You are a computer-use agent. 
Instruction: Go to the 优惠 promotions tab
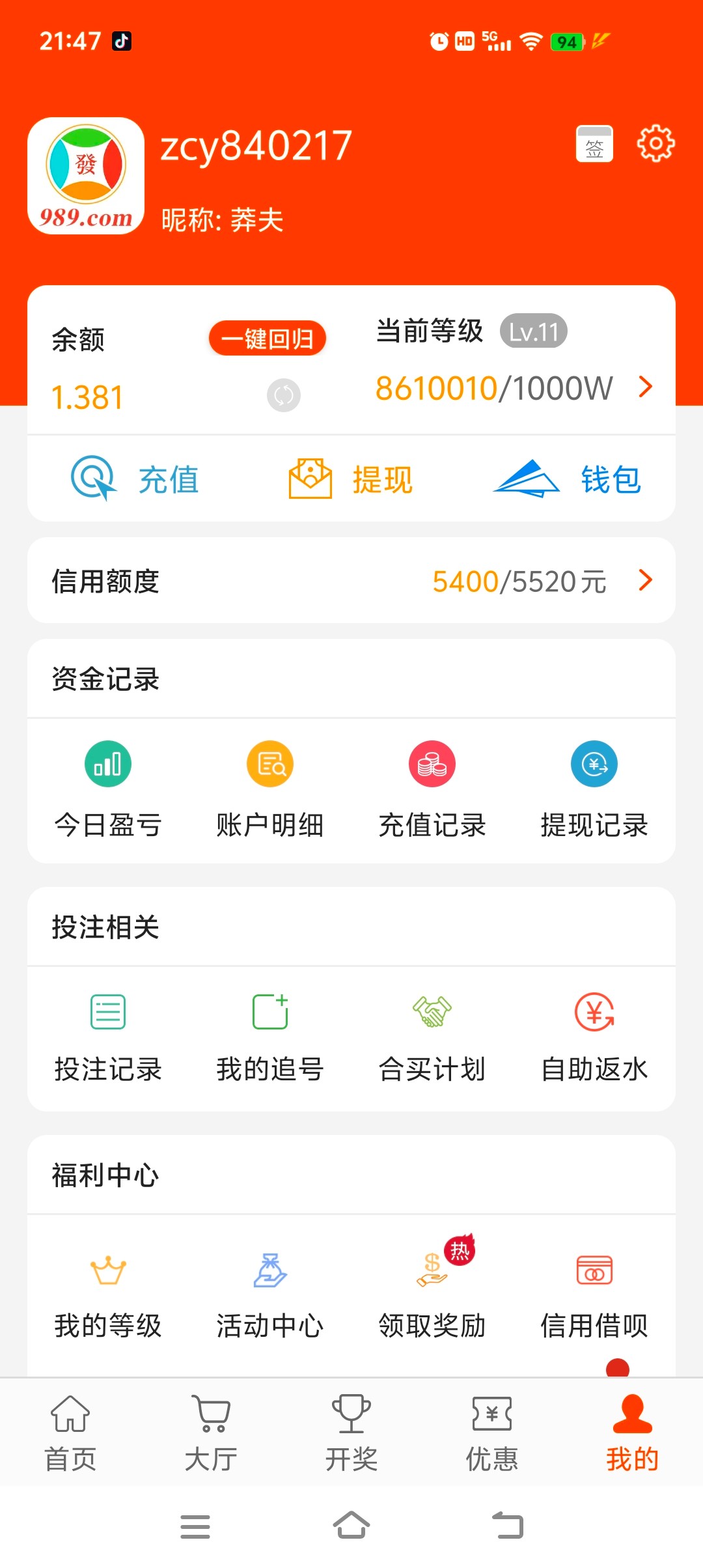(x=491, y=1429)
